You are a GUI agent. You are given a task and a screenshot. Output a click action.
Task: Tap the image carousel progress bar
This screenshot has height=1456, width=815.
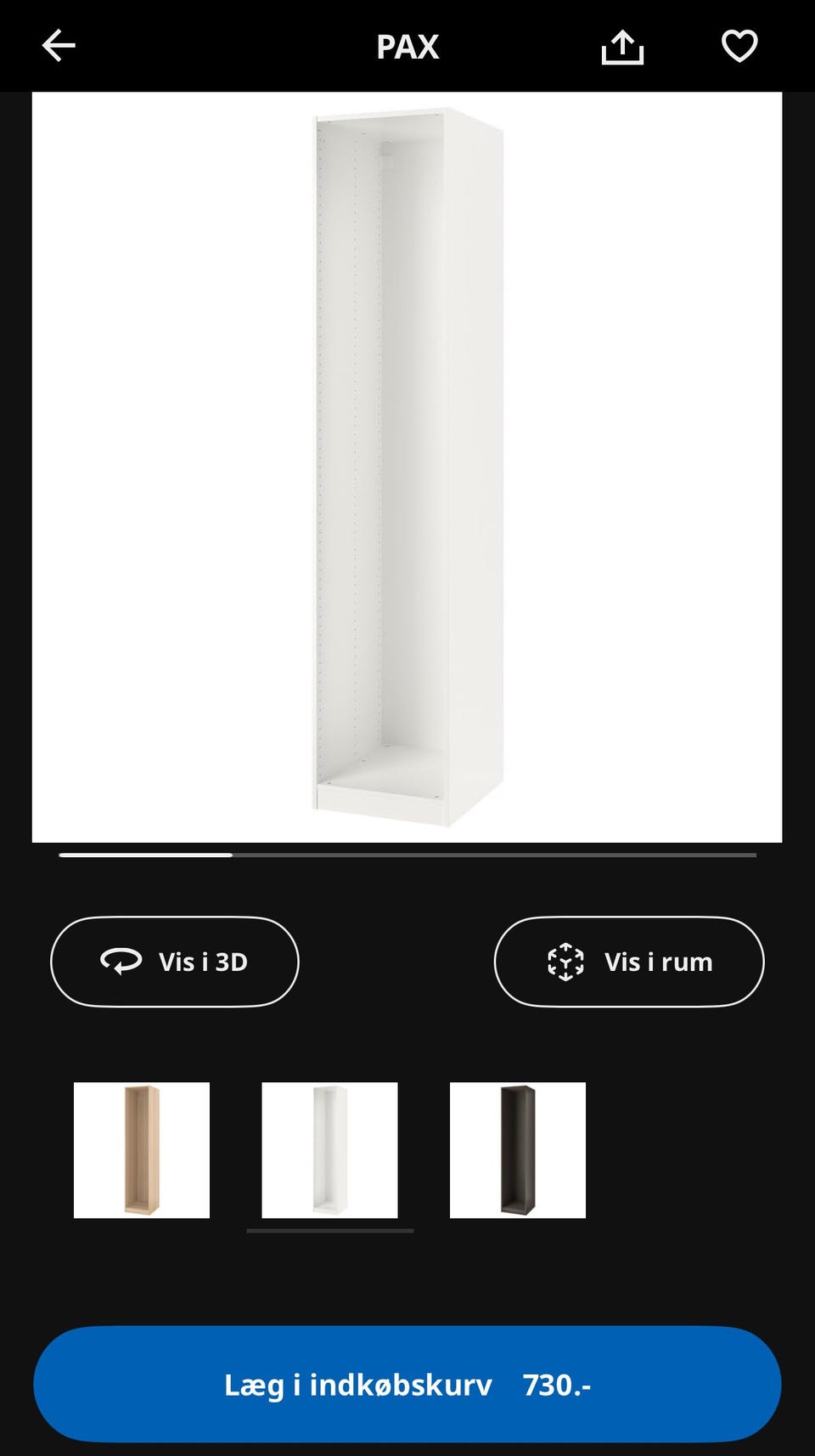pyautogui.click(x=407, y=855)
